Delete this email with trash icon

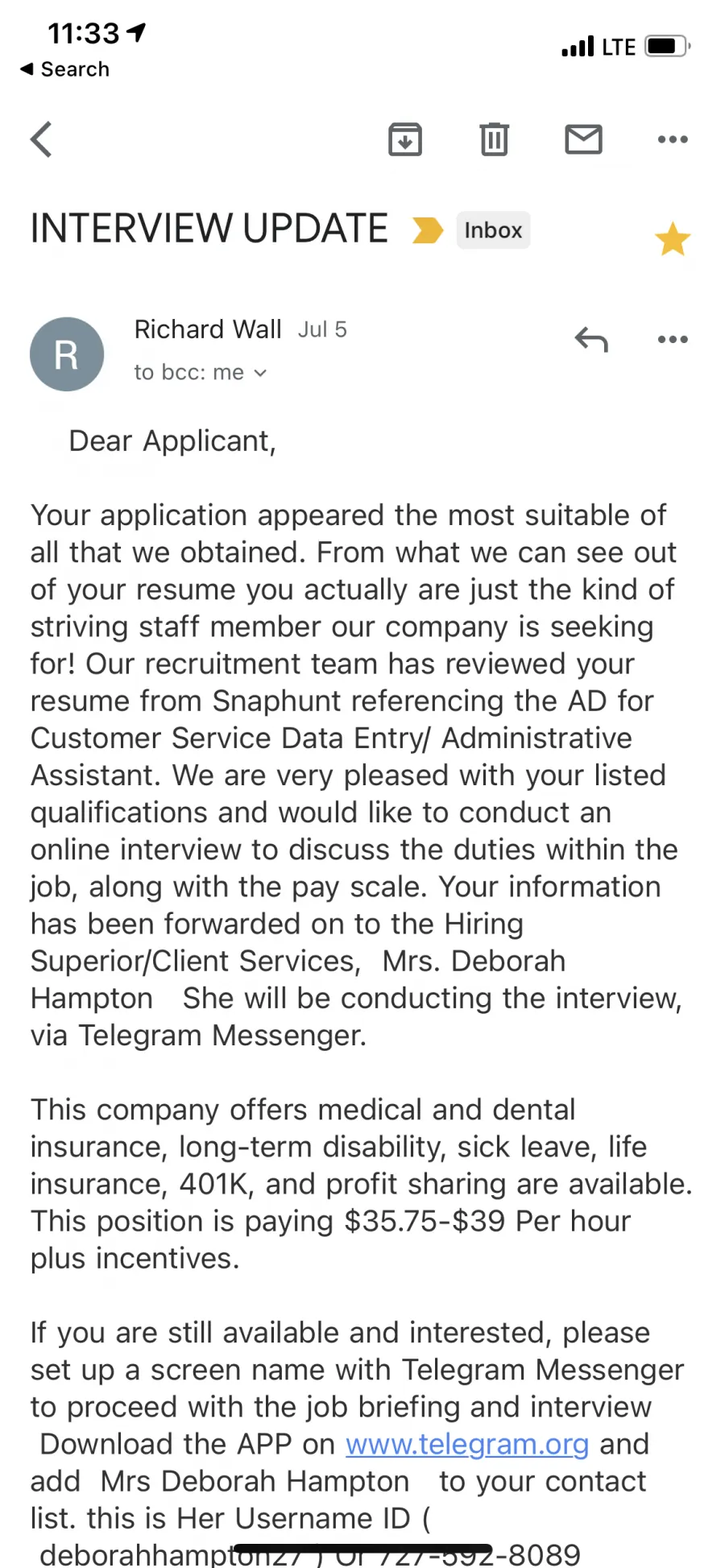[494, 139]
